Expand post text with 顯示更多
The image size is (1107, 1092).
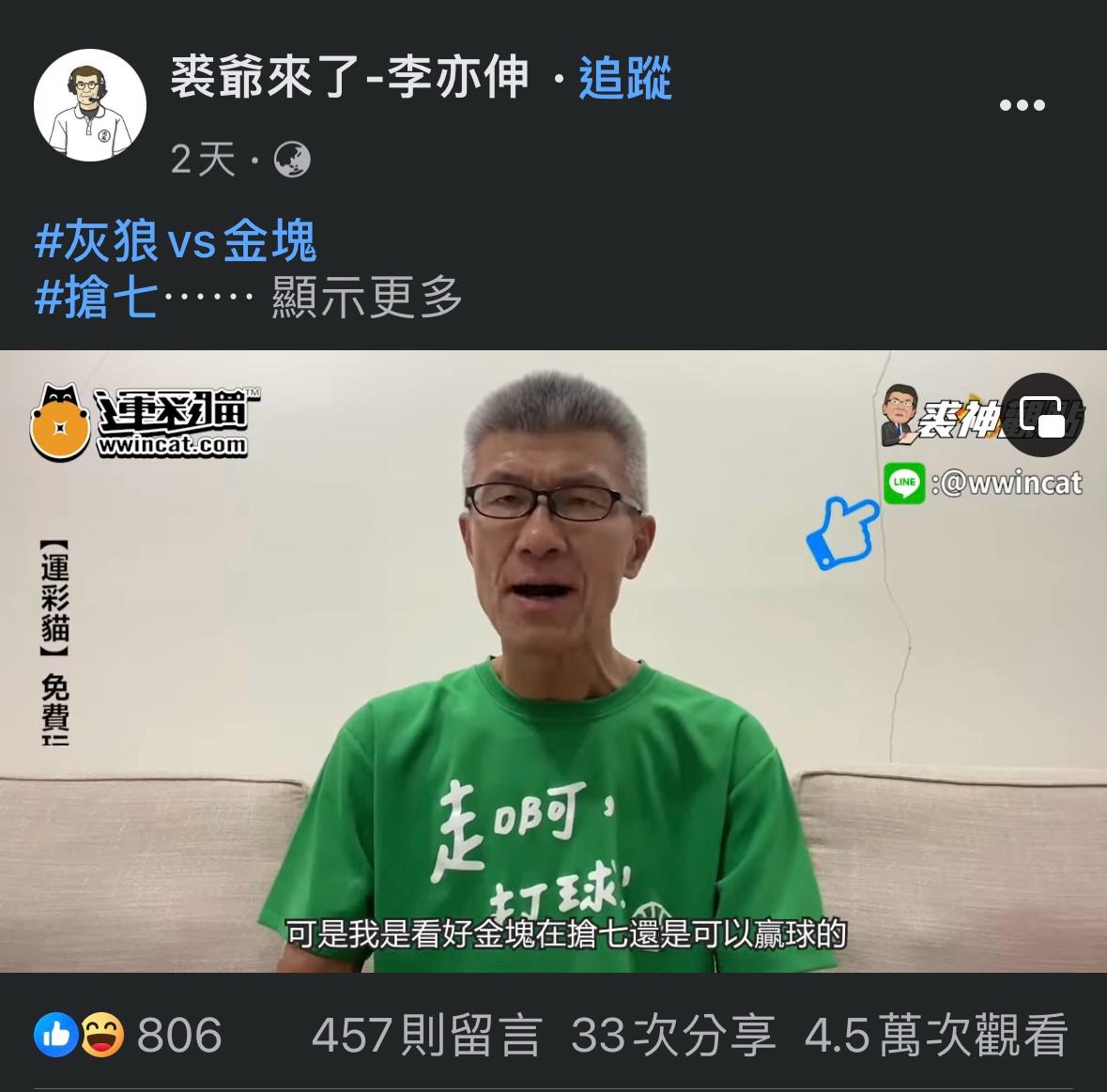point(367,299)
